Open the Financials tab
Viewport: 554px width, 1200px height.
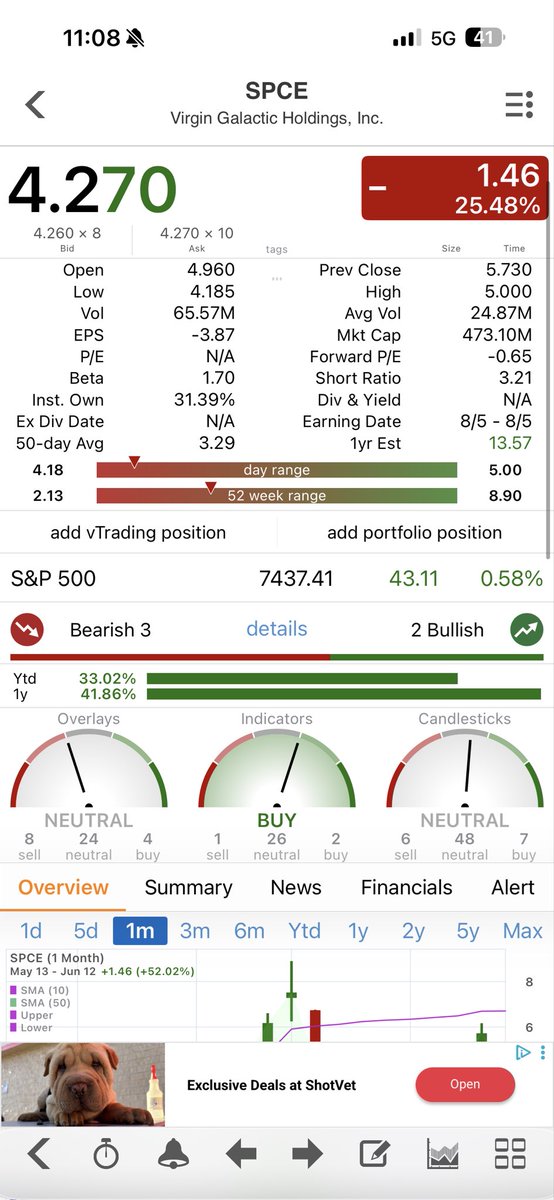point(406,887)
